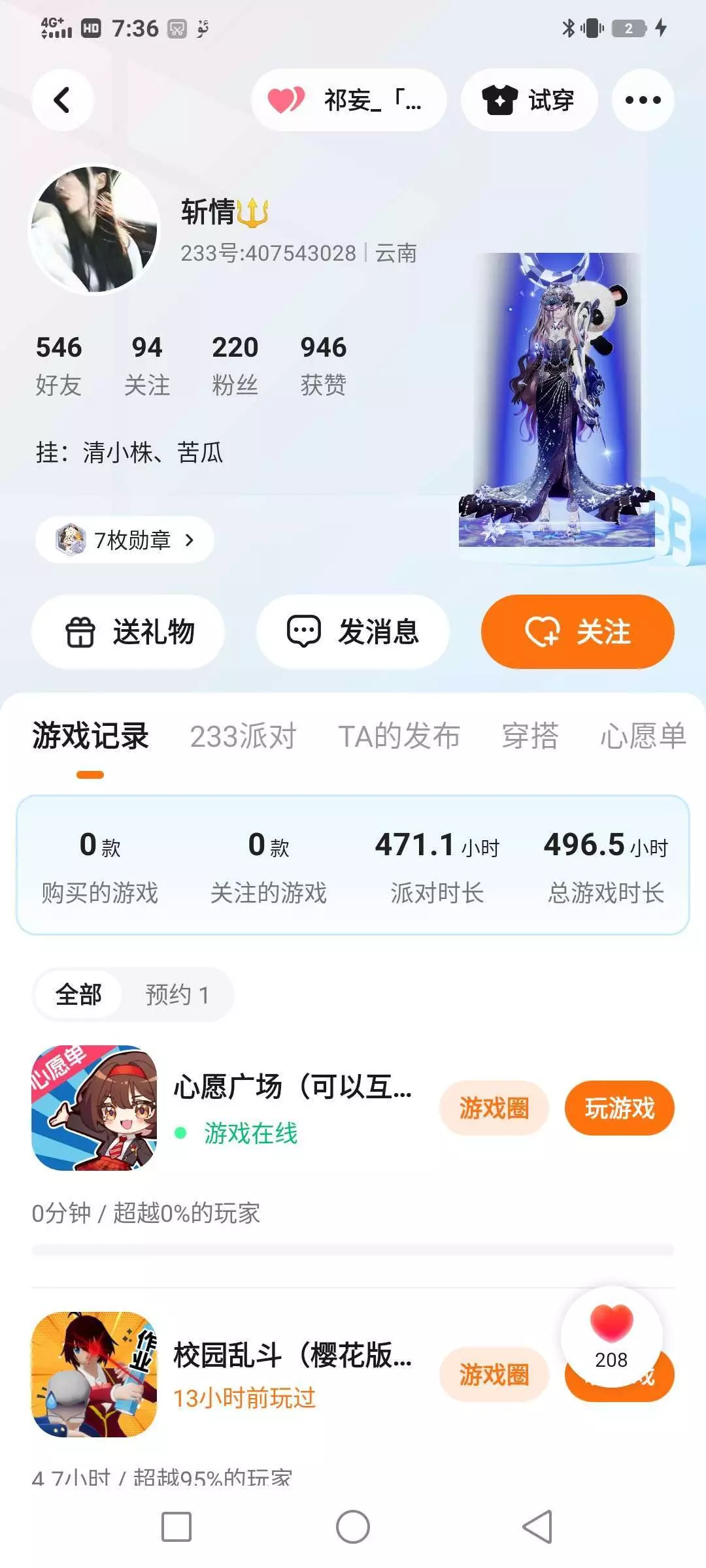
Task: Open the 546 好友 friends list
Action: [59, 365]
